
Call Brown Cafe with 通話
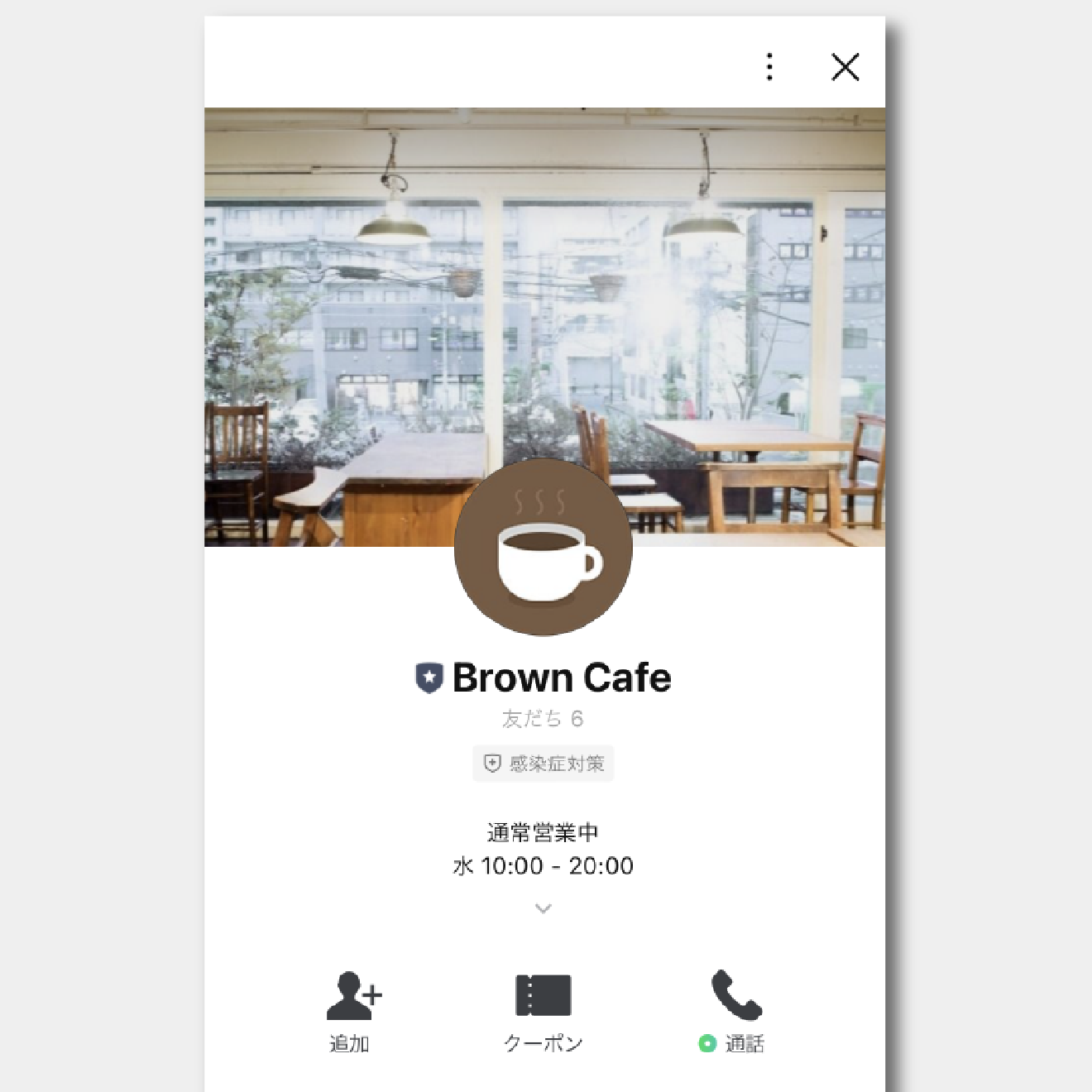[x=735, y=1009]
